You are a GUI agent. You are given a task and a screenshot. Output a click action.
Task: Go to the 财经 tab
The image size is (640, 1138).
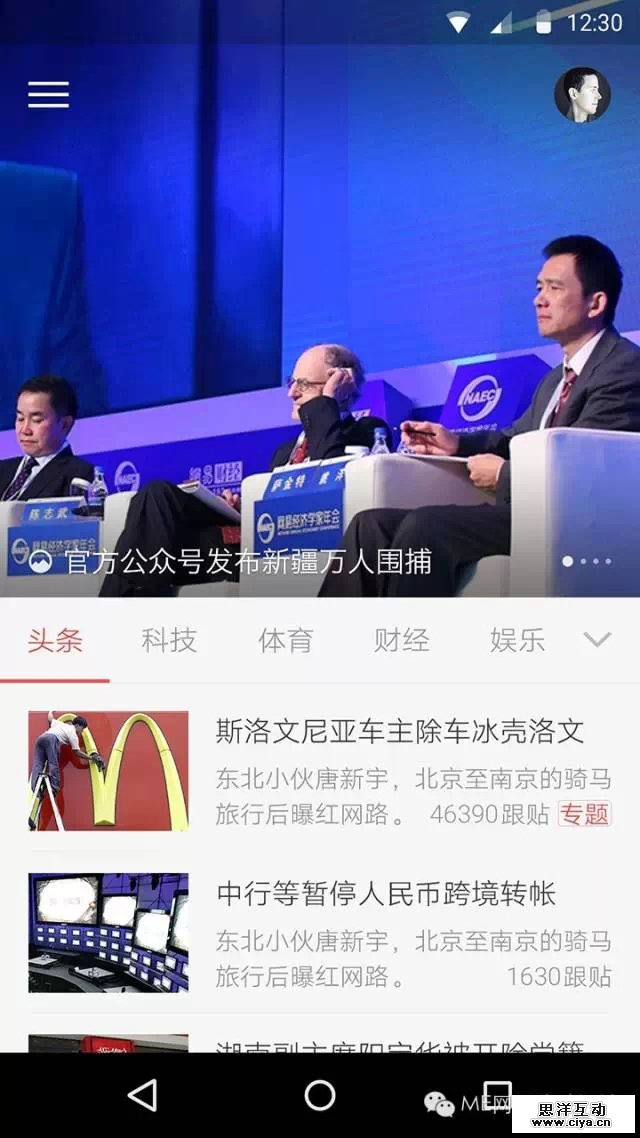(402, 641)
